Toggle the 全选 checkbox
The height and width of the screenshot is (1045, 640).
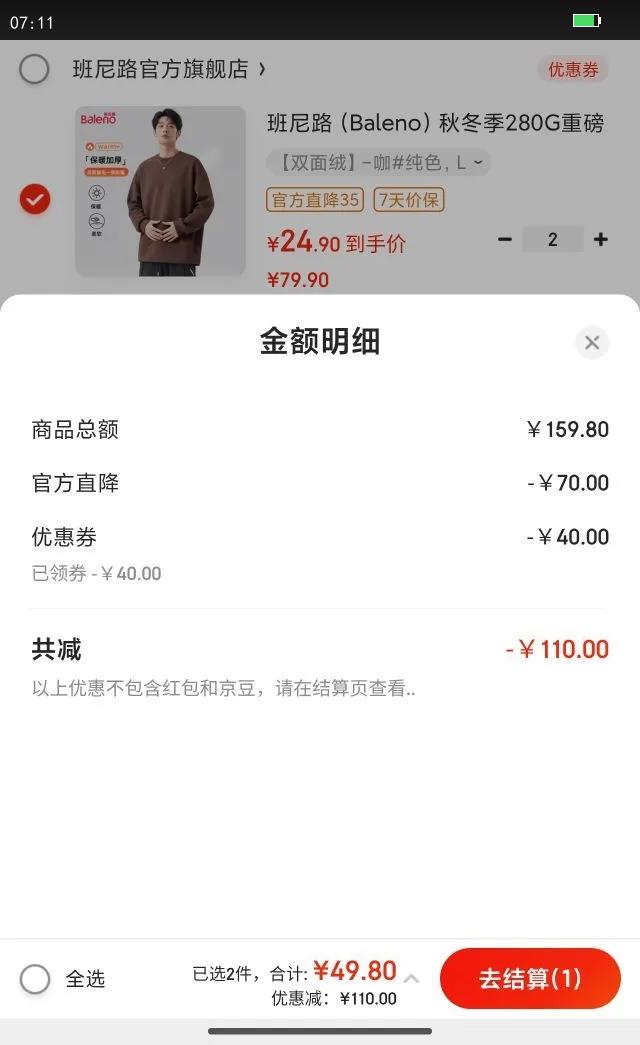(35, 979)
